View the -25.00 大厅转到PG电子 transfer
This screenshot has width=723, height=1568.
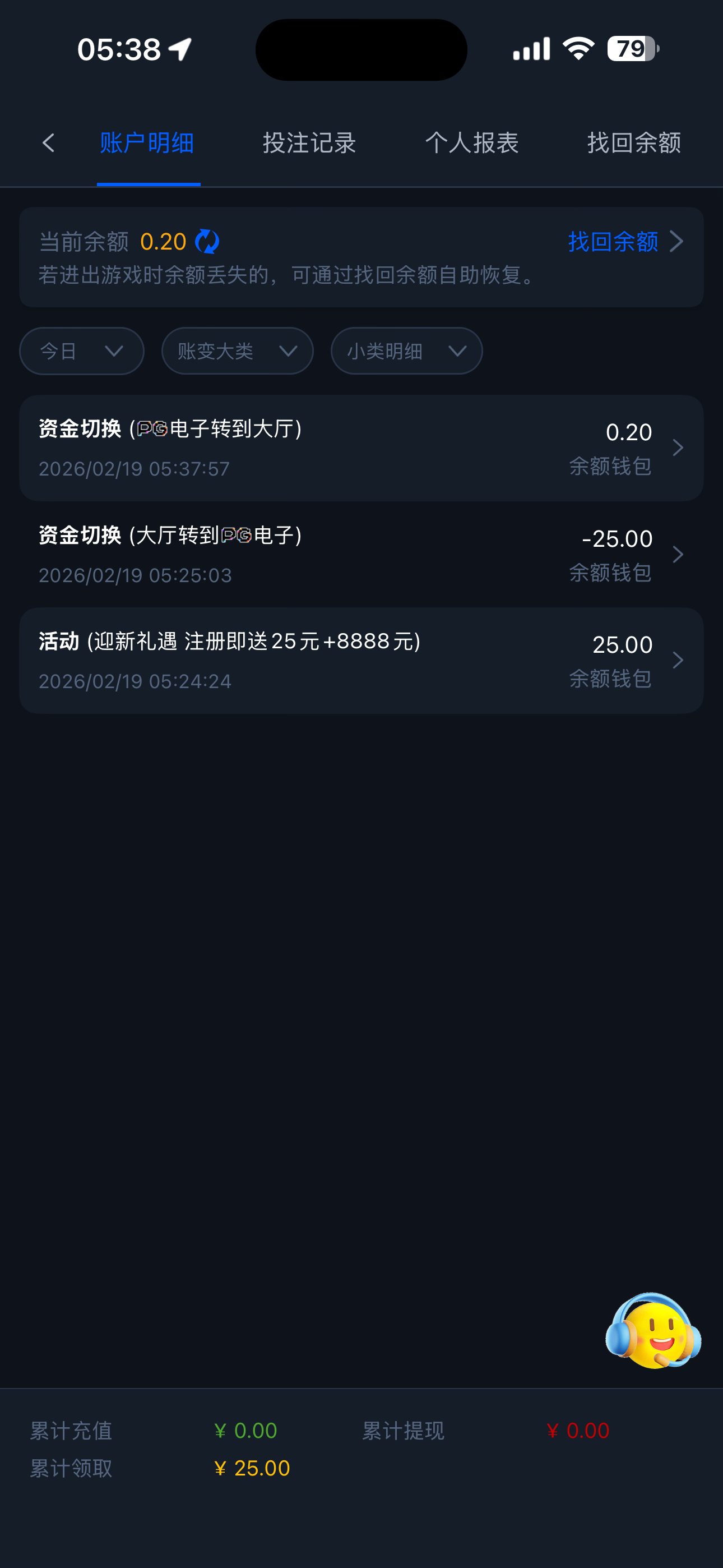coord(361,555)
